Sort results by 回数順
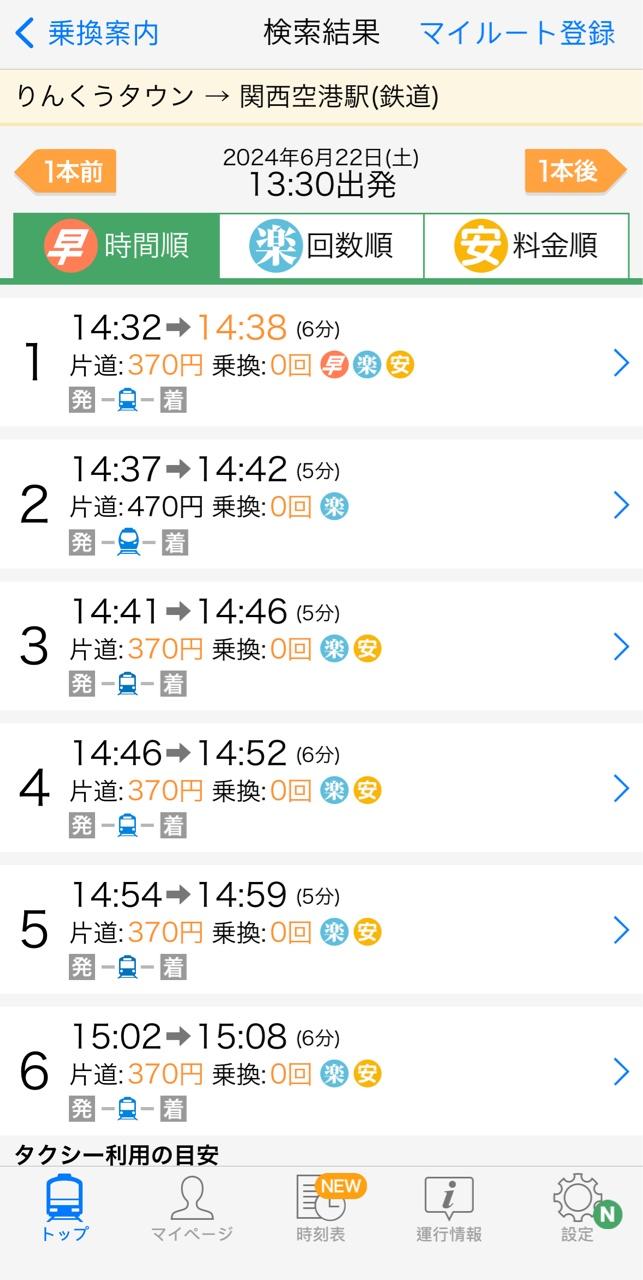 point(321,245)
